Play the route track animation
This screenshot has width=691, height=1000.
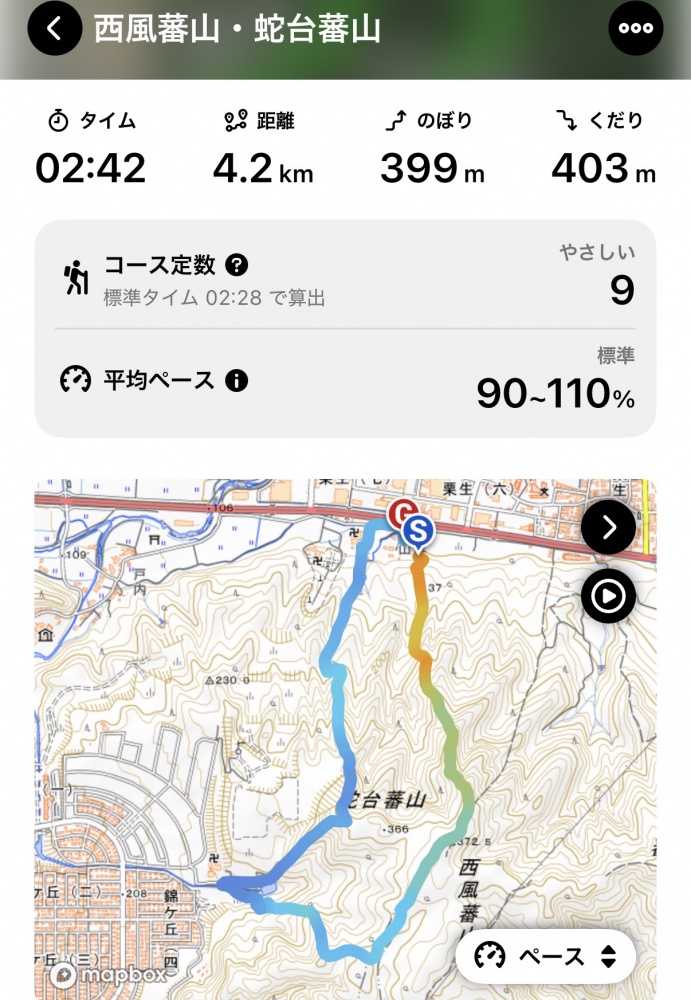608,597
